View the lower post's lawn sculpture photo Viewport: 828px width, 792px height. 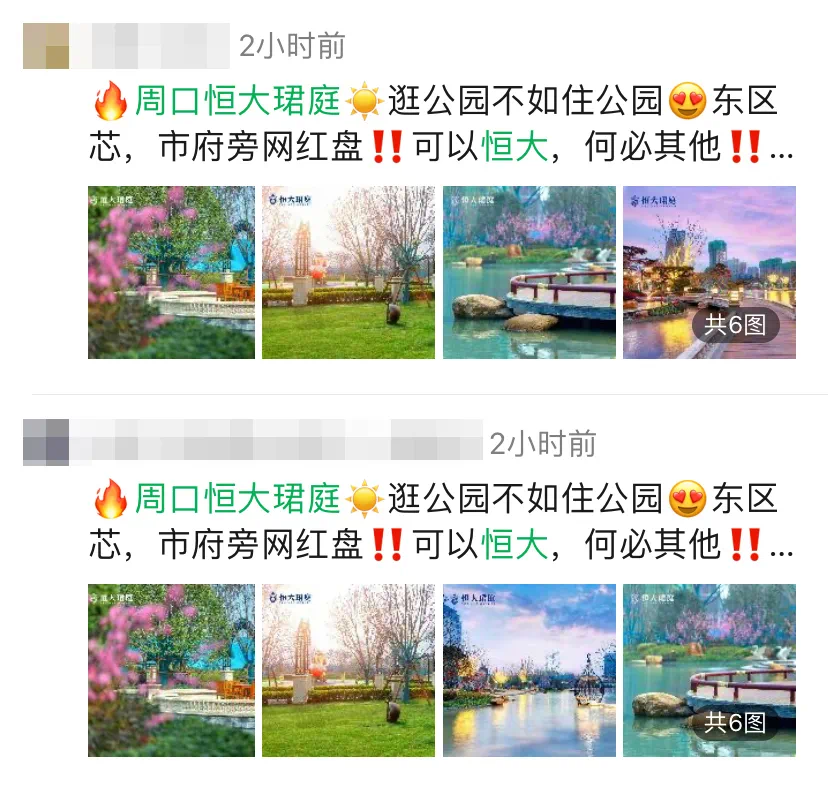(348, 670)
